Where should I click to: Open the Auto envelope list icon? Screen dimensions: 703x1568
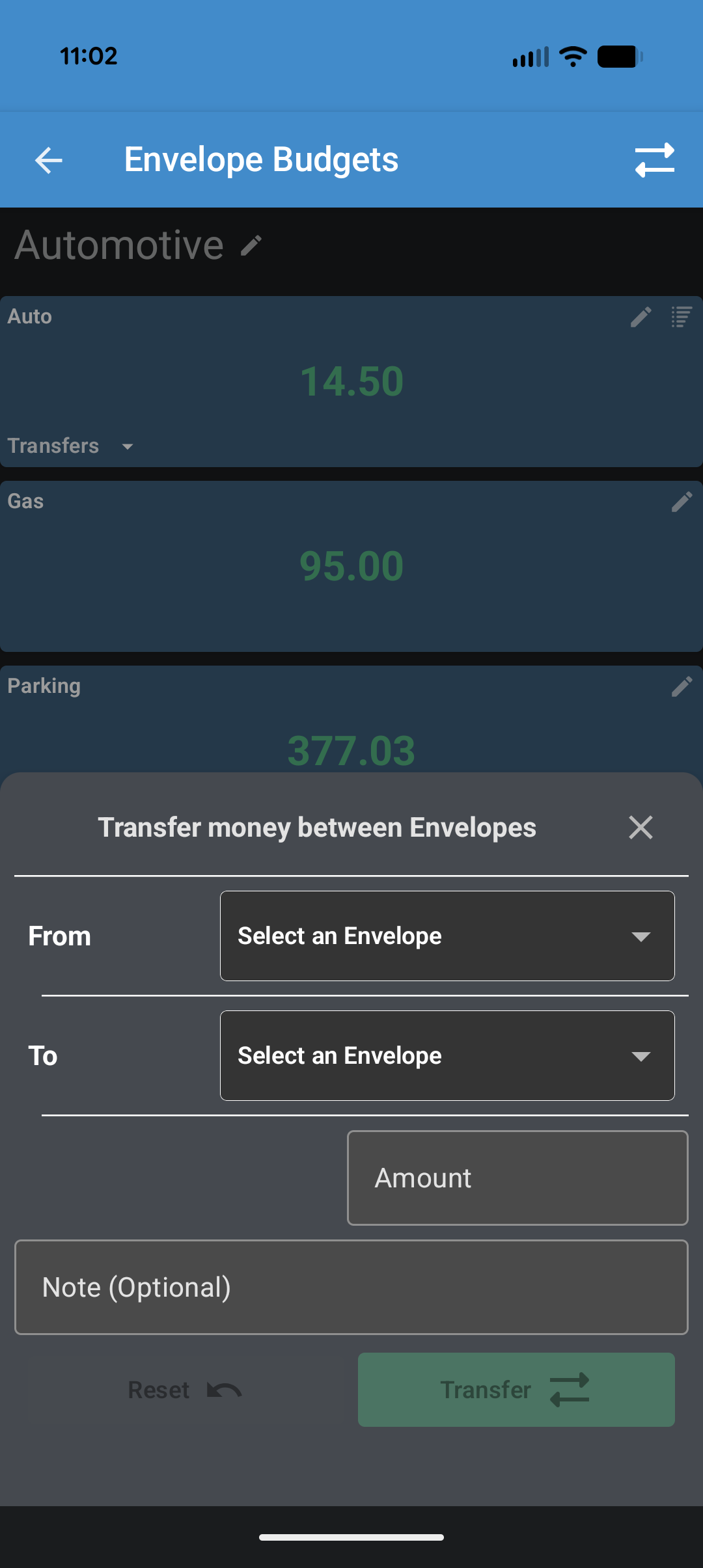[682, 317]
